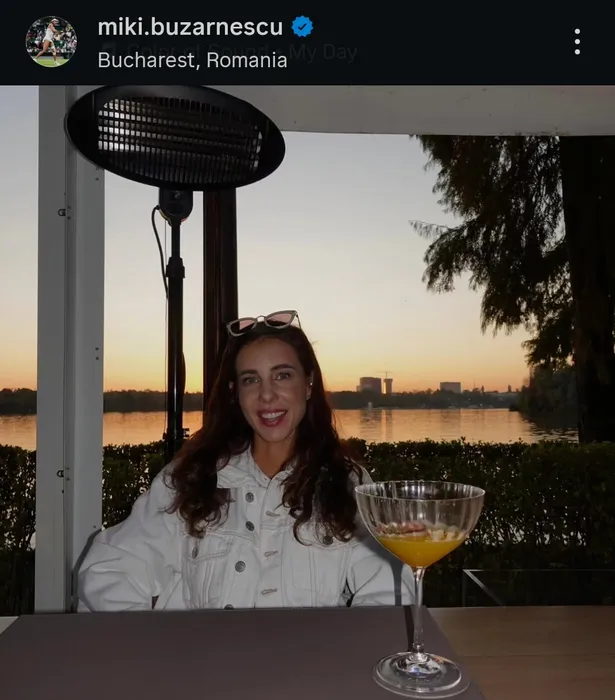Open miki.buzarnescu profile picture

[x=50, y=42]
